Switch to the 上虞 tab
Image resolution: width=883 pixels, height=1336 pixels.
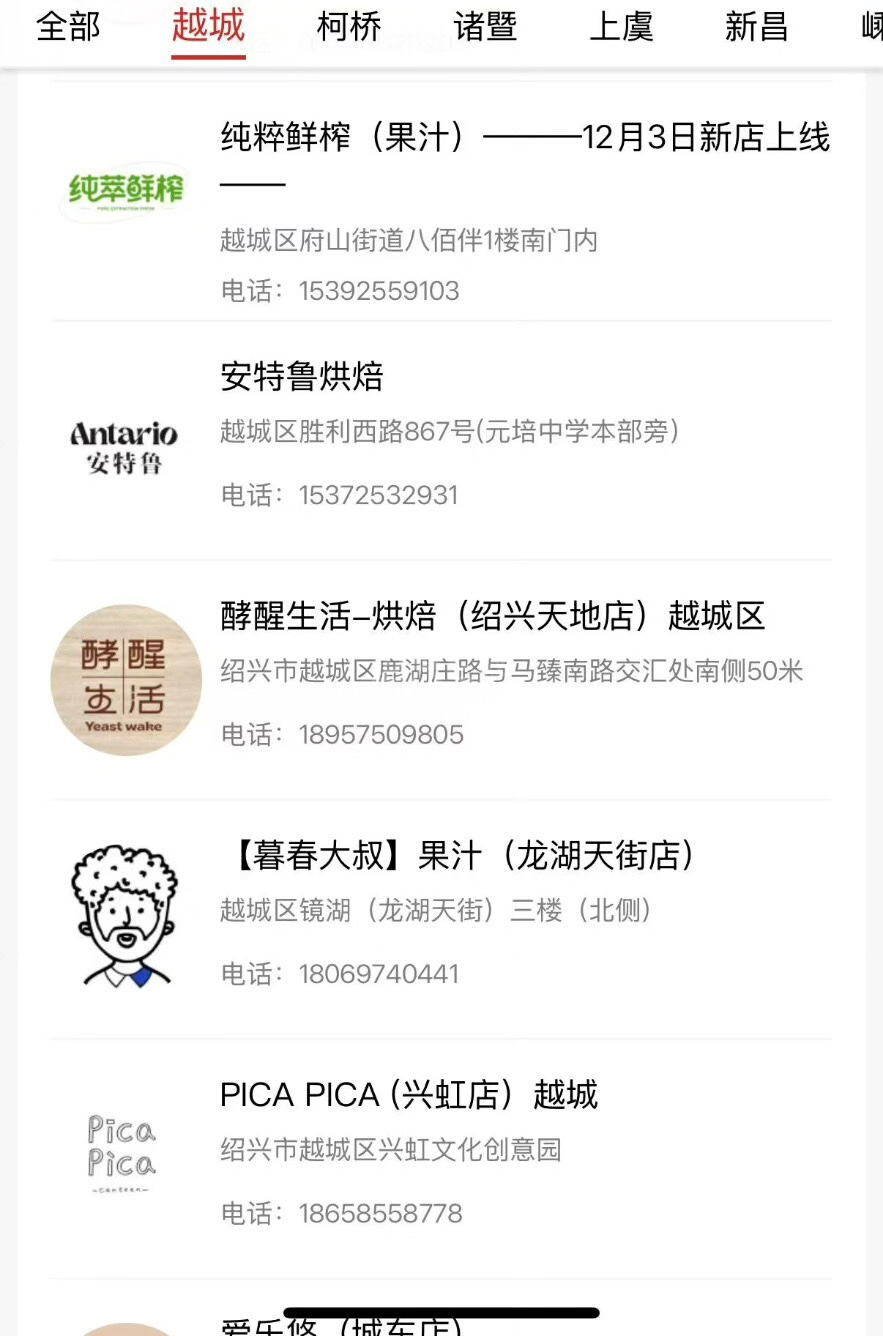[621, 26]
